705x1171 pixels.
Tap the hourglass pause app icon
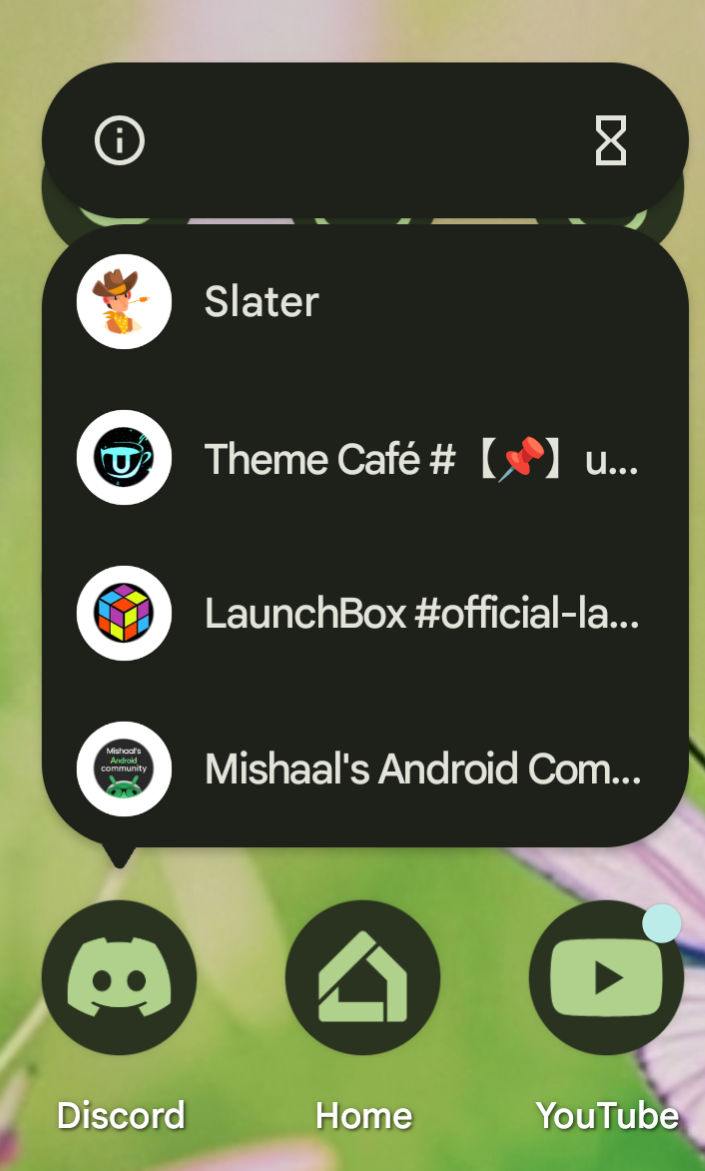point(610,140)
